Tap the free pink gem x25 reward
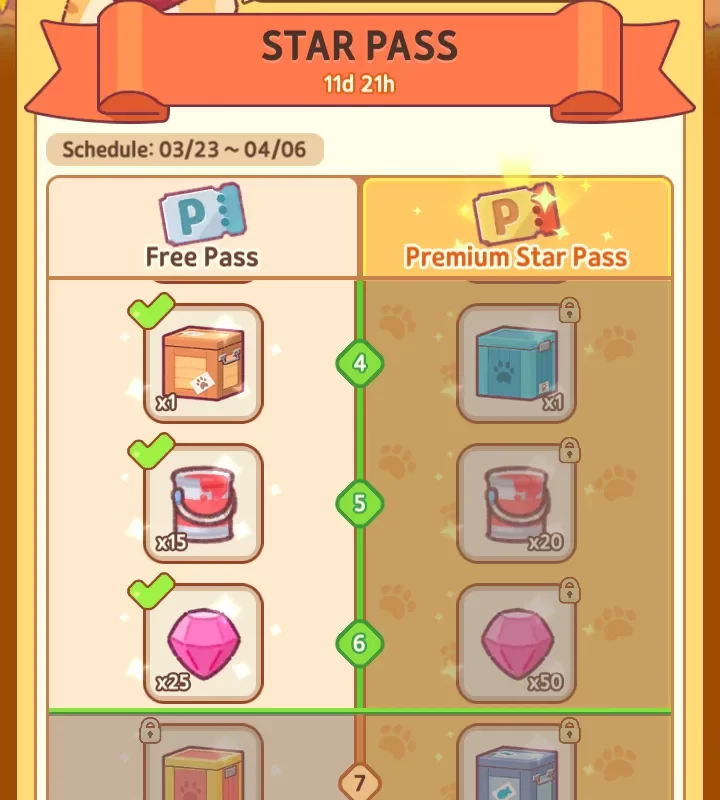Image resolution: width=720 pixels, height=800 pixels. (x=203, y=643)
